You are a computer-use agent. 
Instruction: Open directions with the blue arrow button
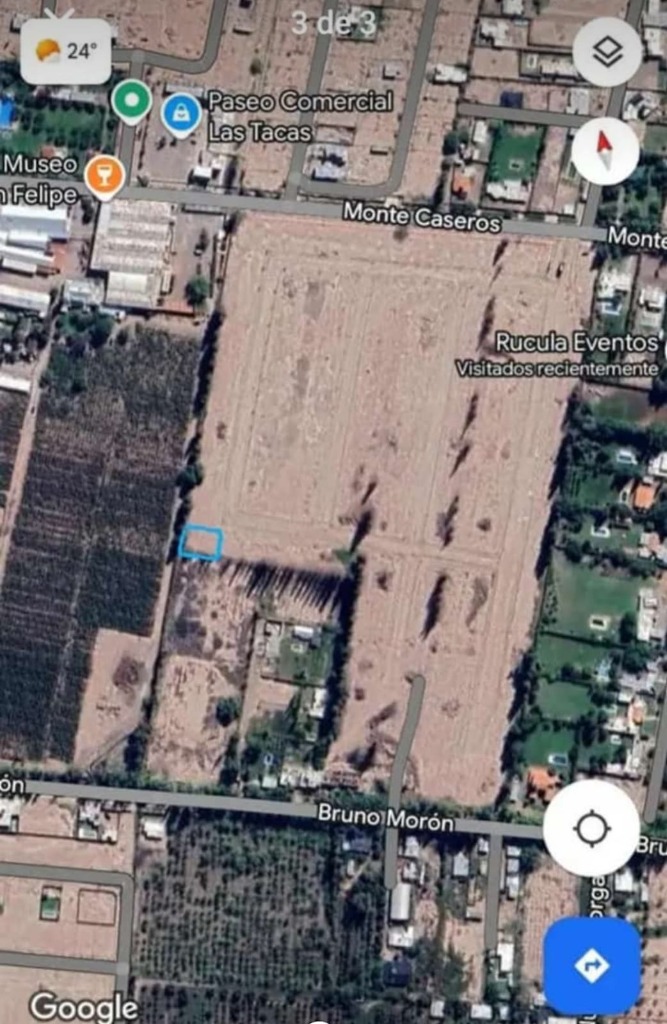click(592, 966)
